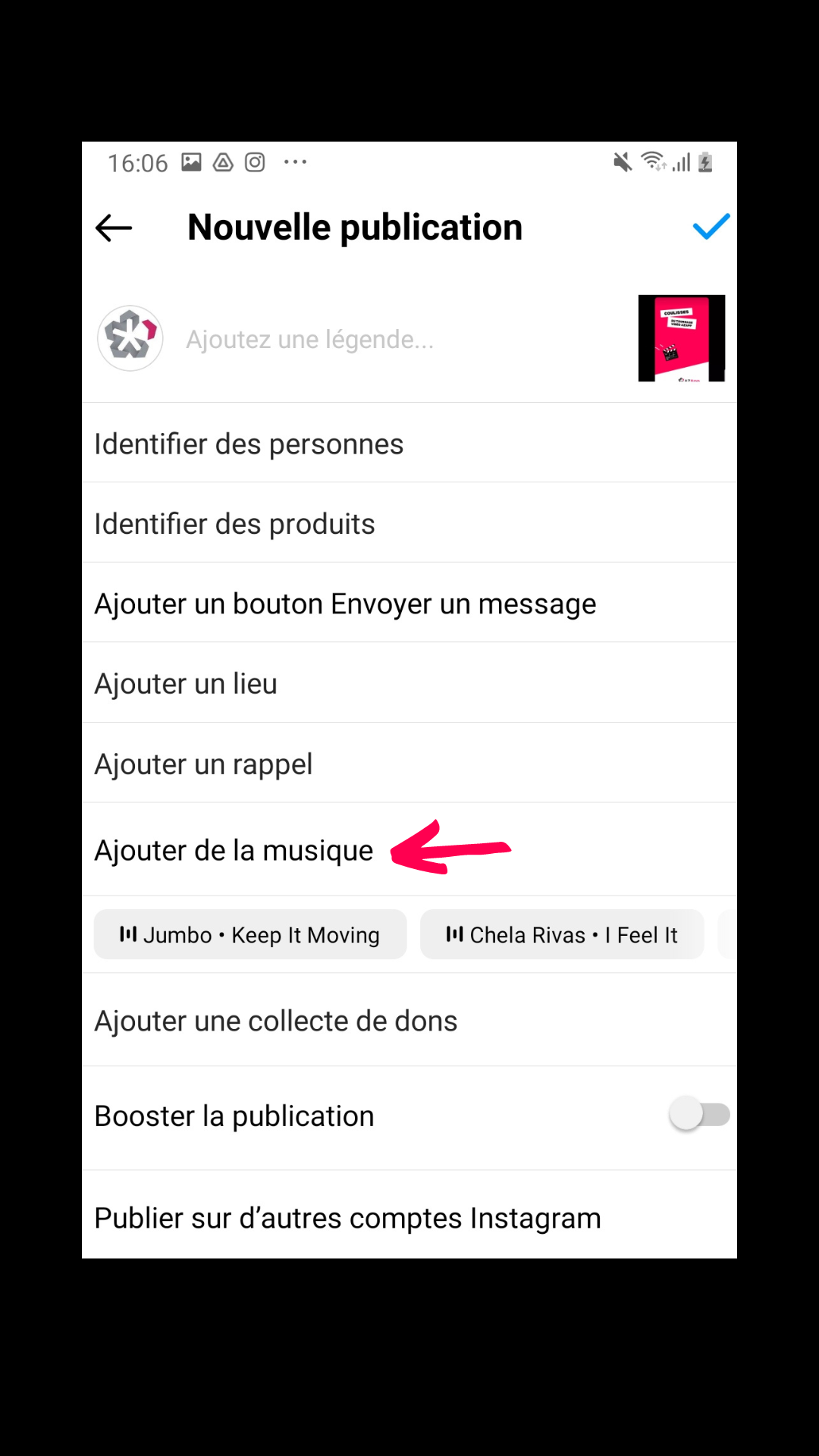Confirm publication with the blue checkmark
819x1456 pixels.
click(711, 227)
